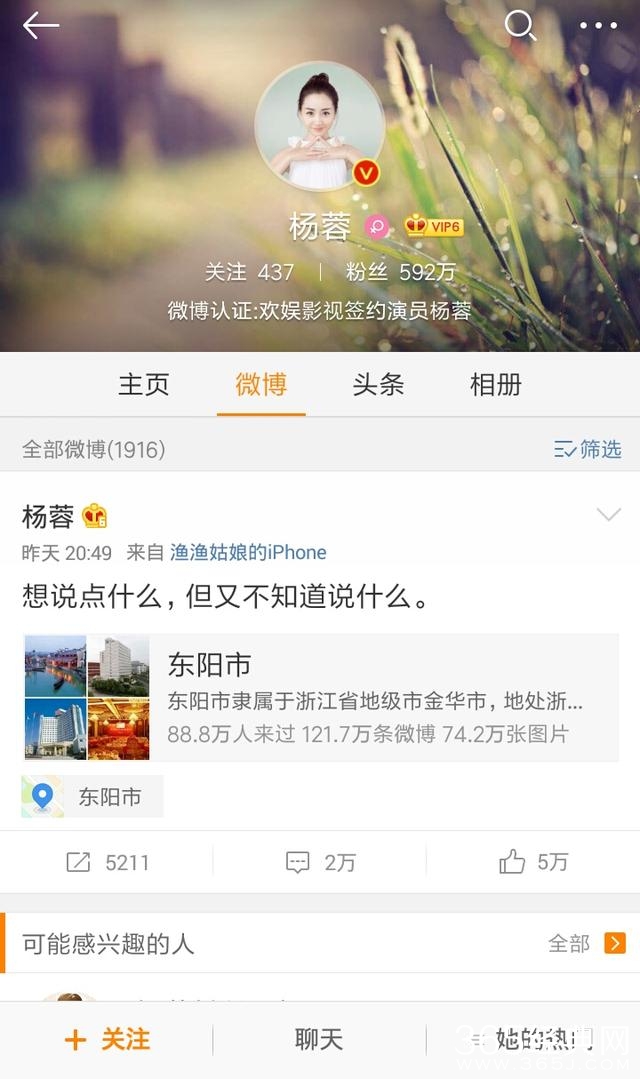Repost the post with 5211 reposts
Viewport: 640px width, 1079px height.
(107, 862)
